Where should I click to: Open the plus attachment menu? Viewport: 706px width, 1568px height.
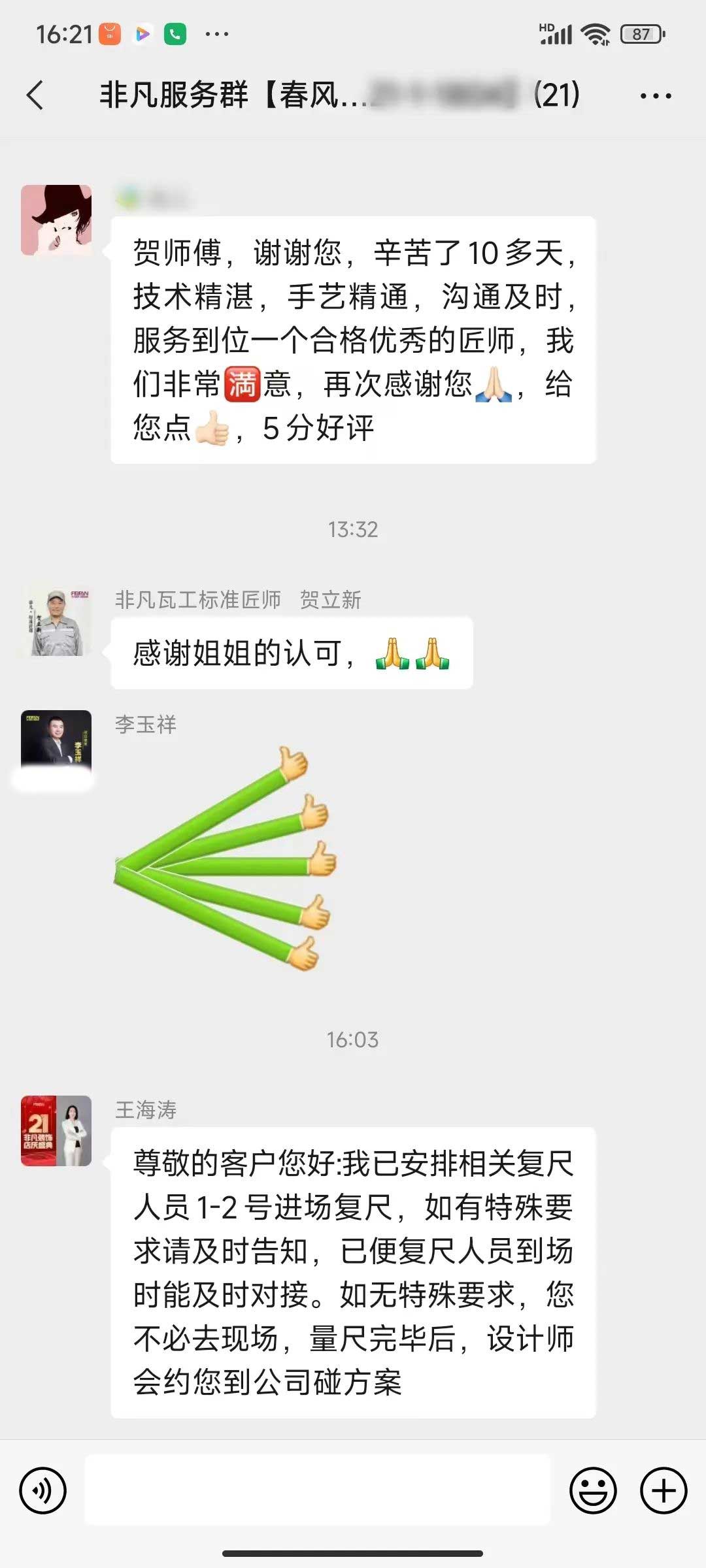(x=663, y=1490)
